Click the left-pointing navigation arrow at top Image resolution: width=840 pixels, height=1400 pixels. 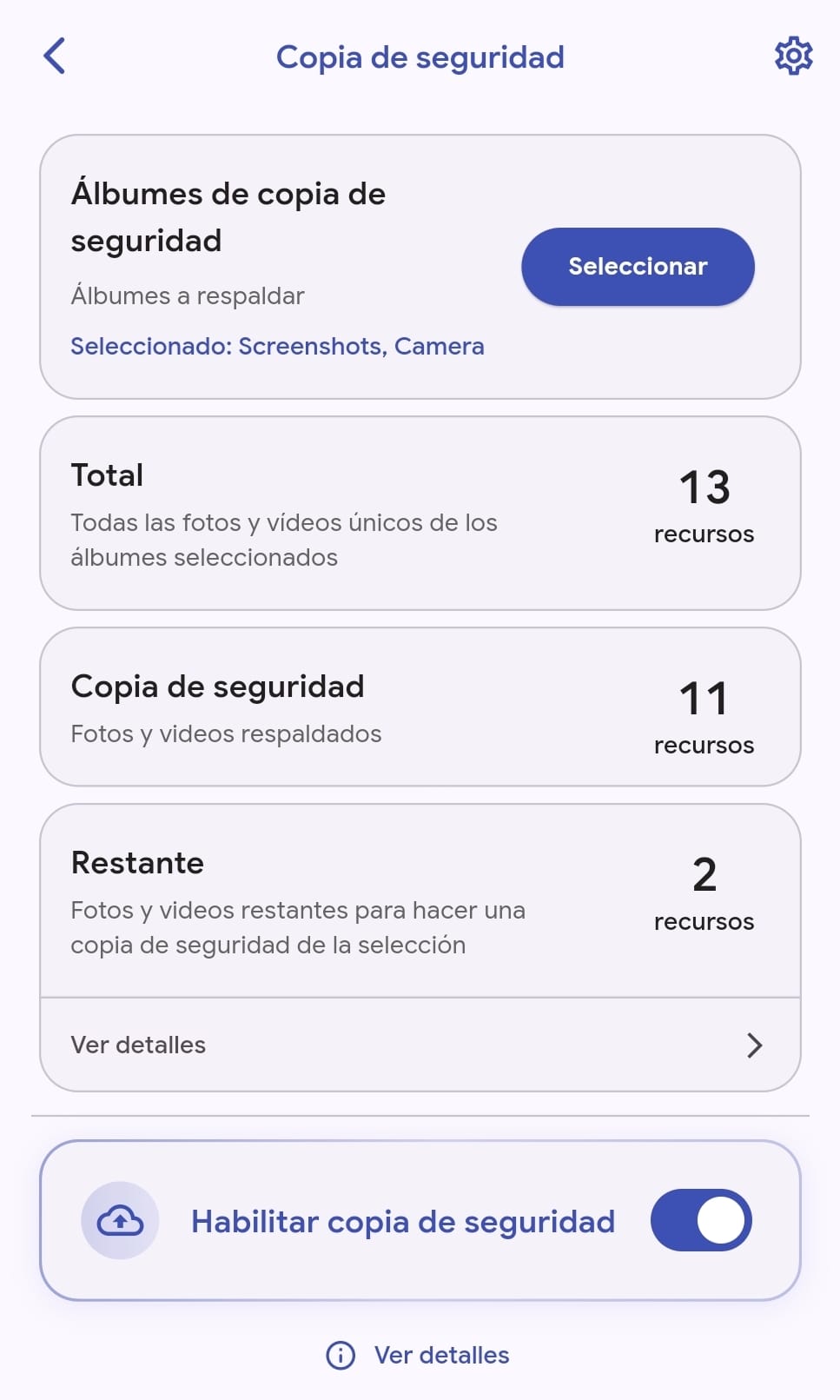[55, 57]
